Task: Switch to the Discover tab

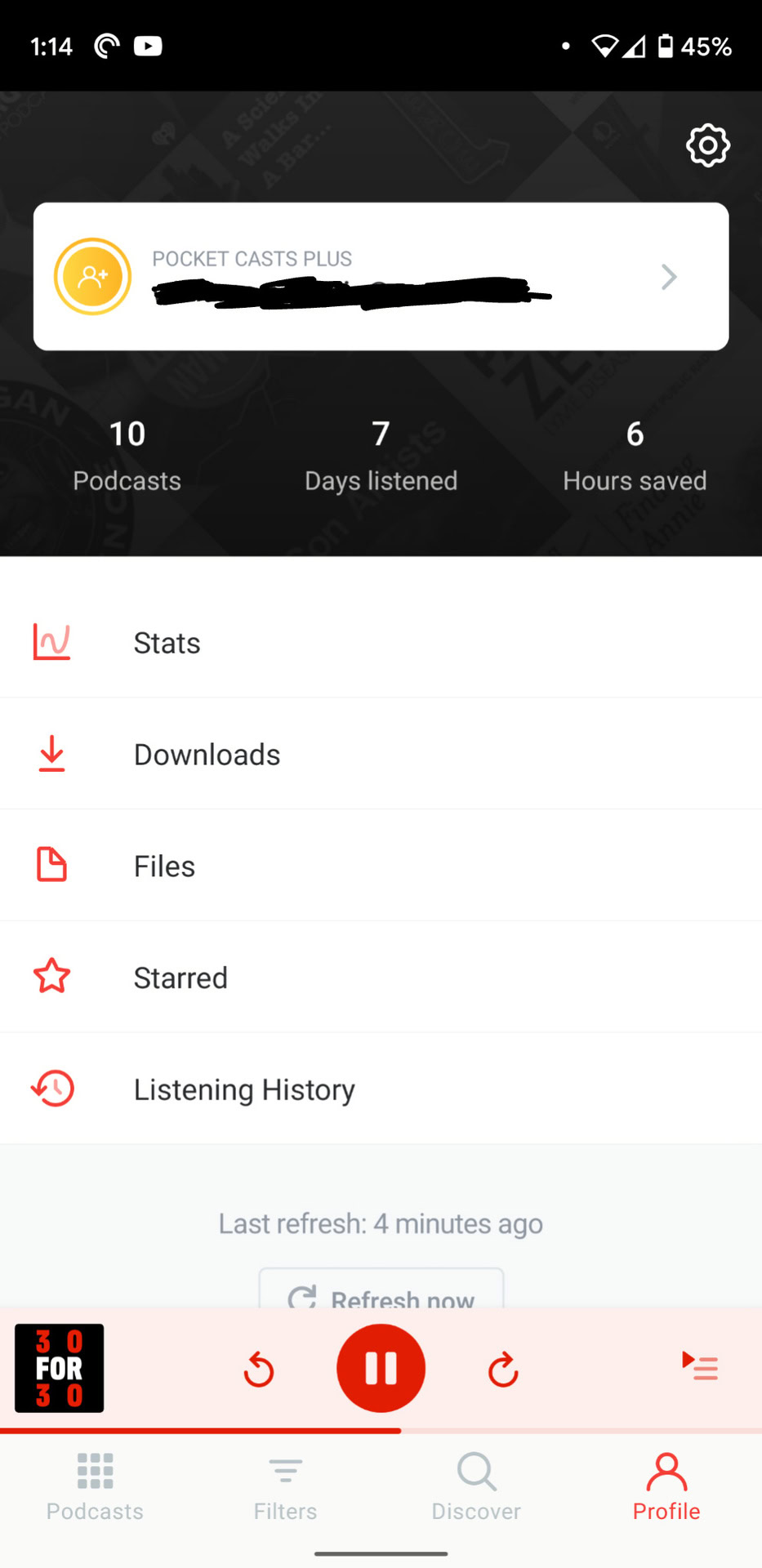Action: [x=476, y=1487]
